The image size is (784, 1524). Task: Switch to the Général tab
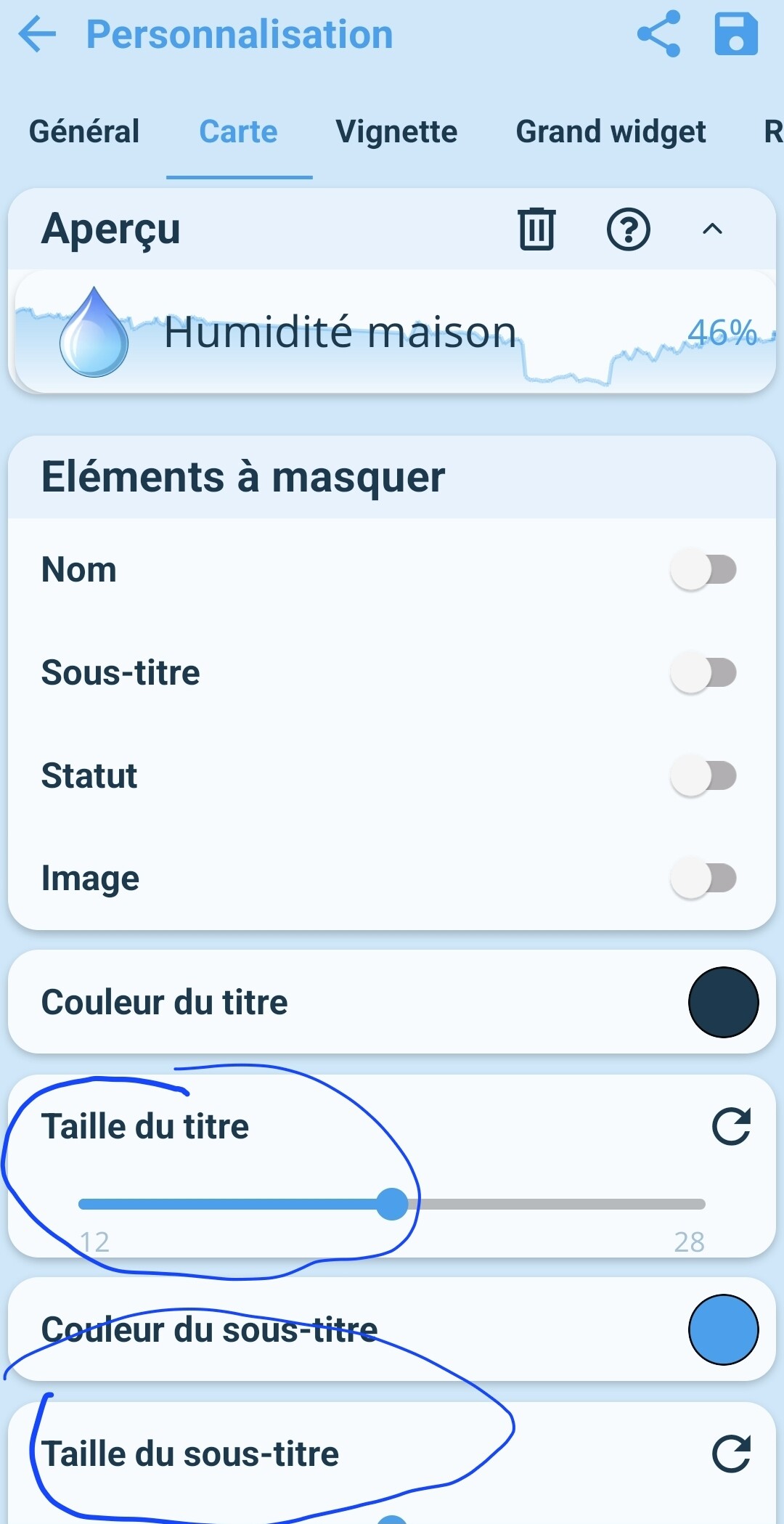pyautogui.click(x=84, y=132)
